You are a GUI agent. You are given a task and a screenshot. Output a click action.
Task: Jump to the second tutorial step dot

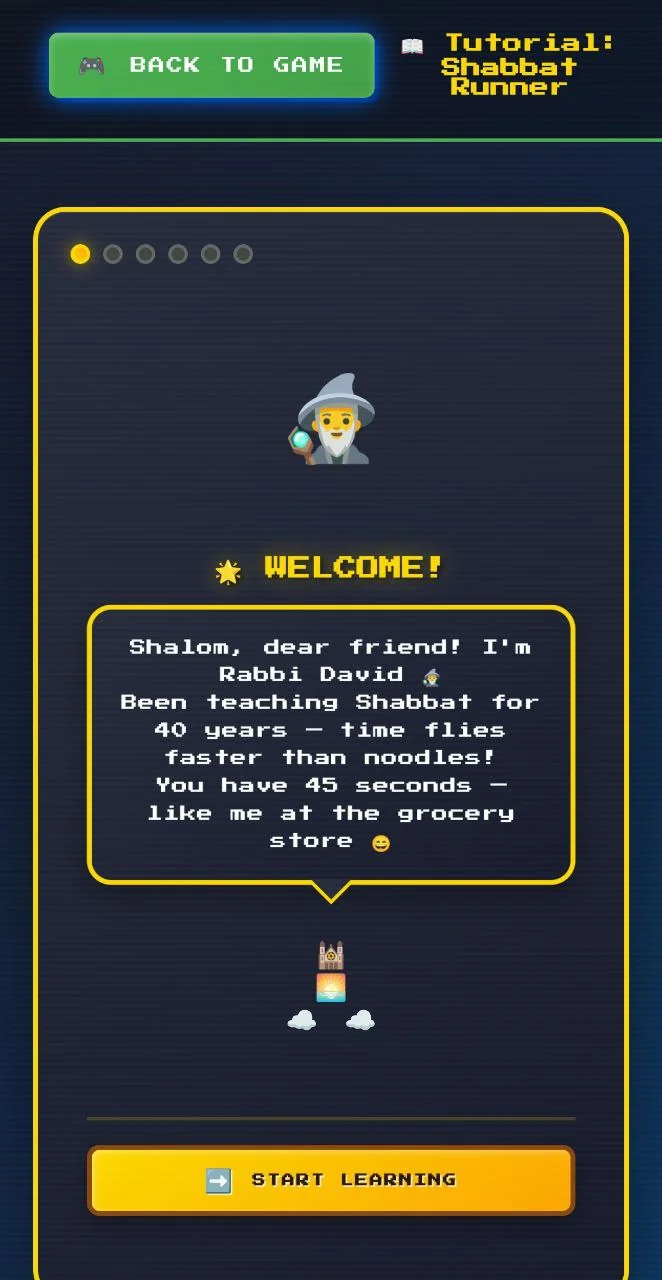[x=113, y=254]
